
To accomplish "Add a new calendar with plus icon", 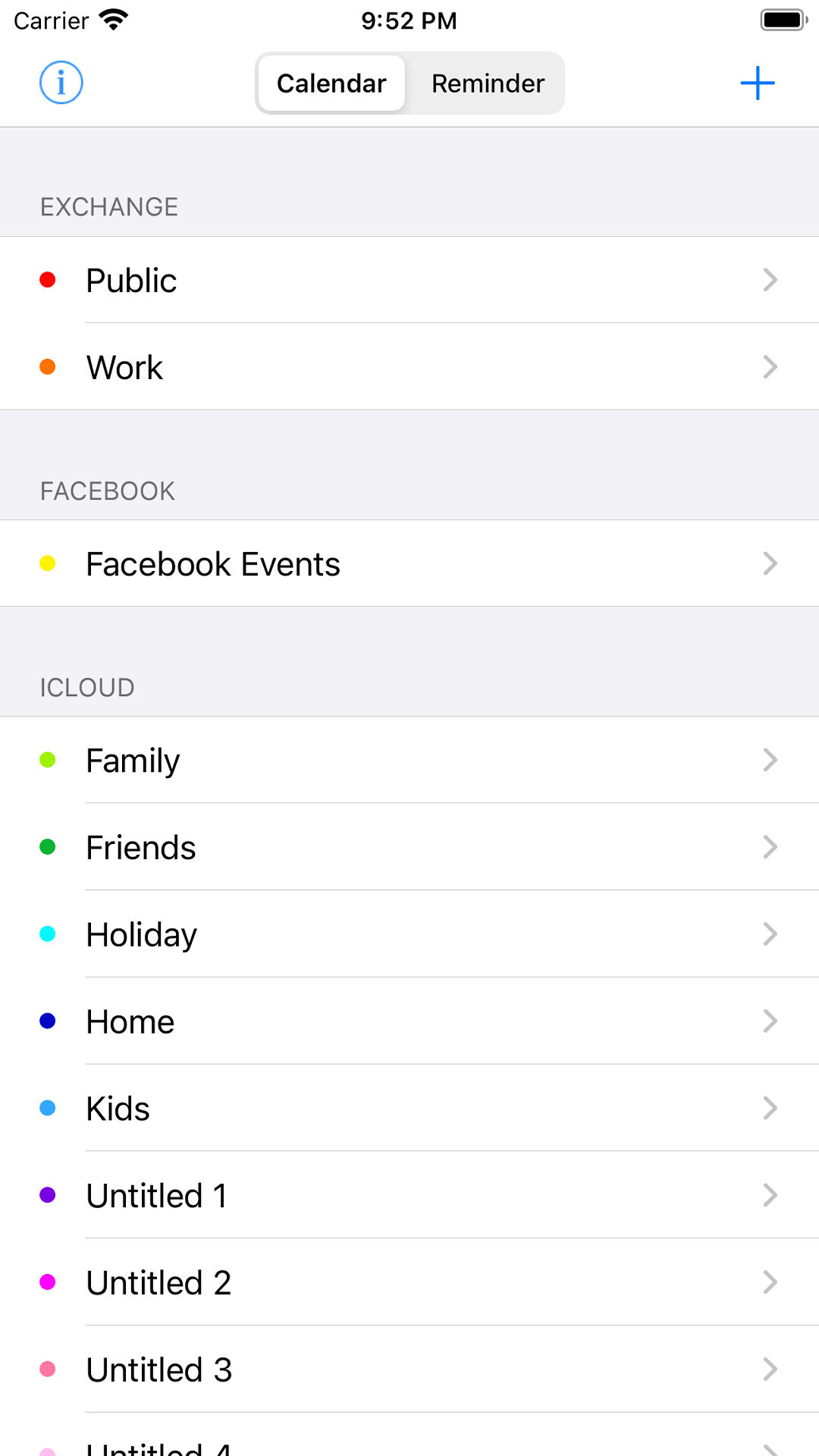I will coord(757,83).
